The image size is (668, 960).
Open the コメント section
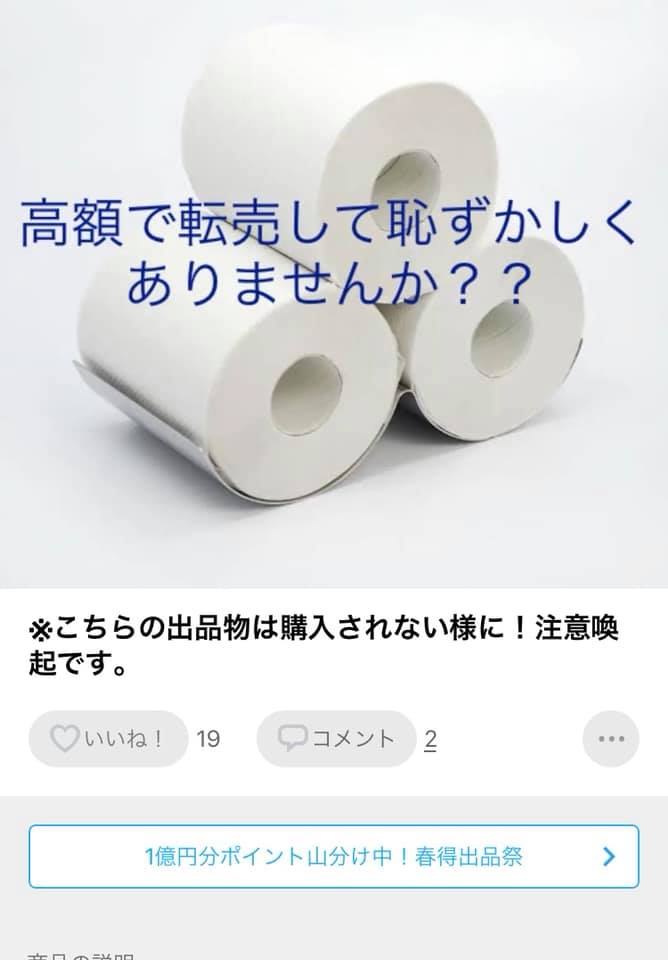click(336, 739)
